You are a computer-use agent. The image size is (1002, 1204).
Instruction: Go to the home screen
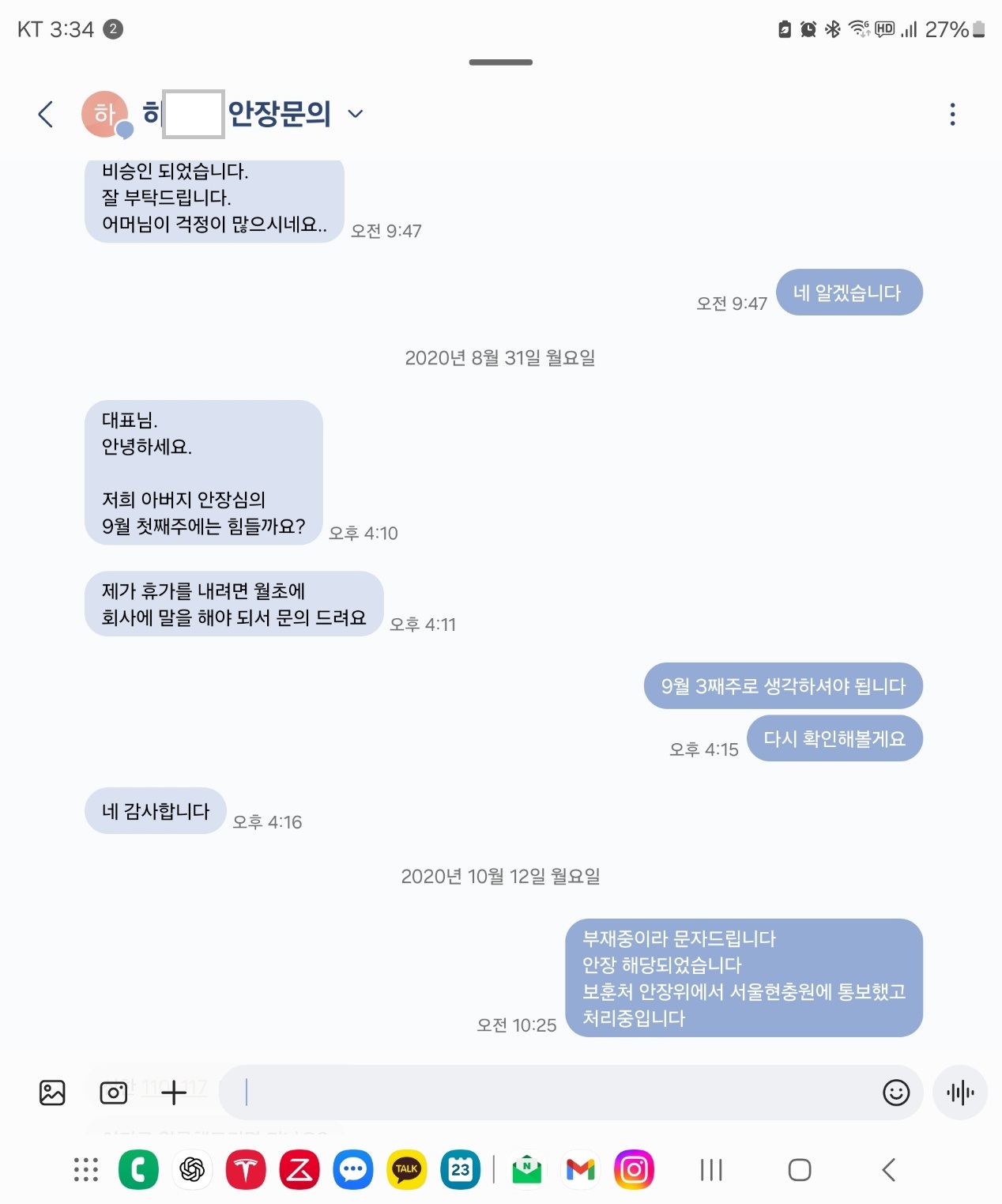pyautogui.click(x=800, y=1169)
